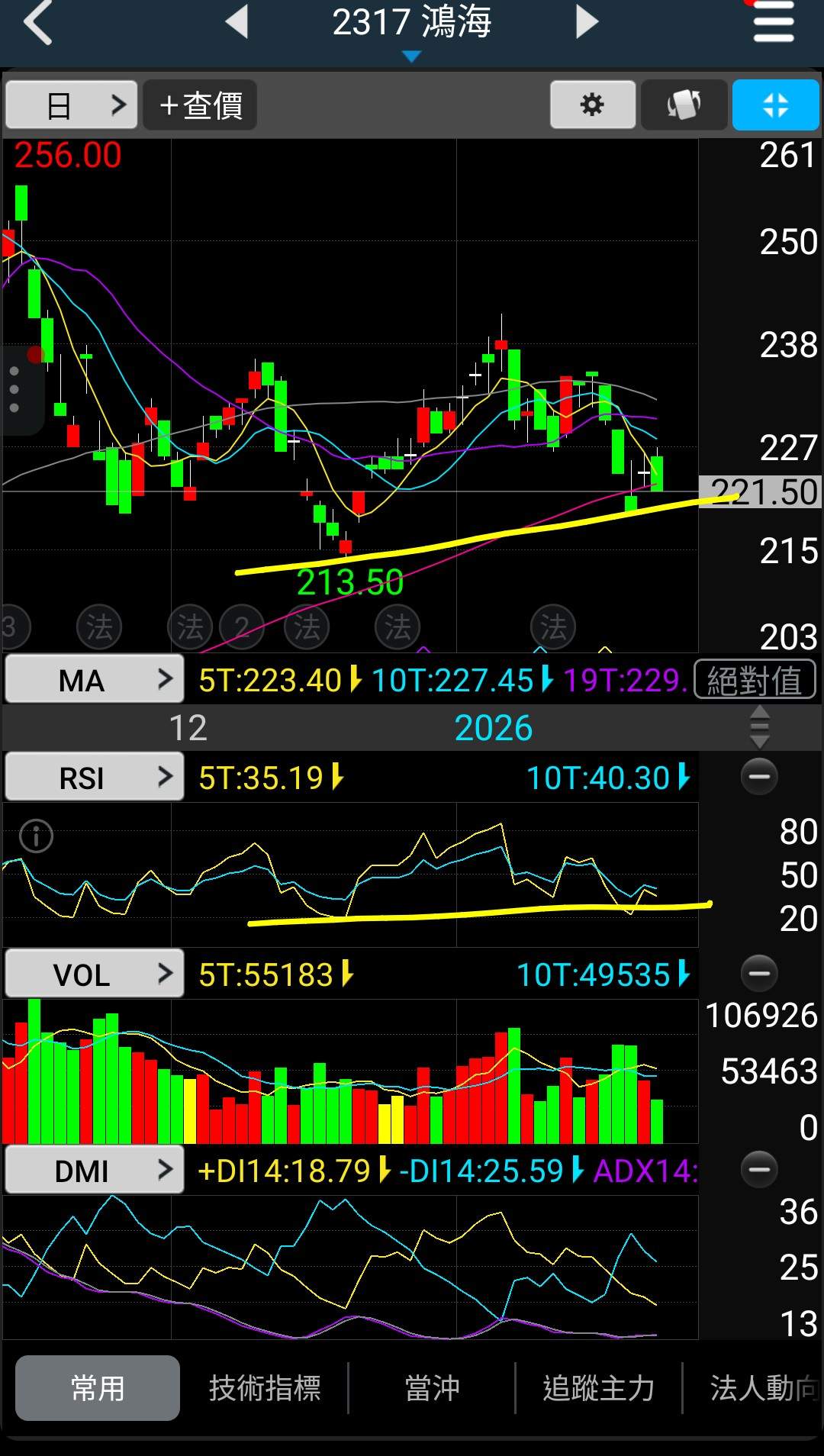Screen dimensions: 824x1456
Task: Switch to the next stock
Action: (x=587, y=21)
